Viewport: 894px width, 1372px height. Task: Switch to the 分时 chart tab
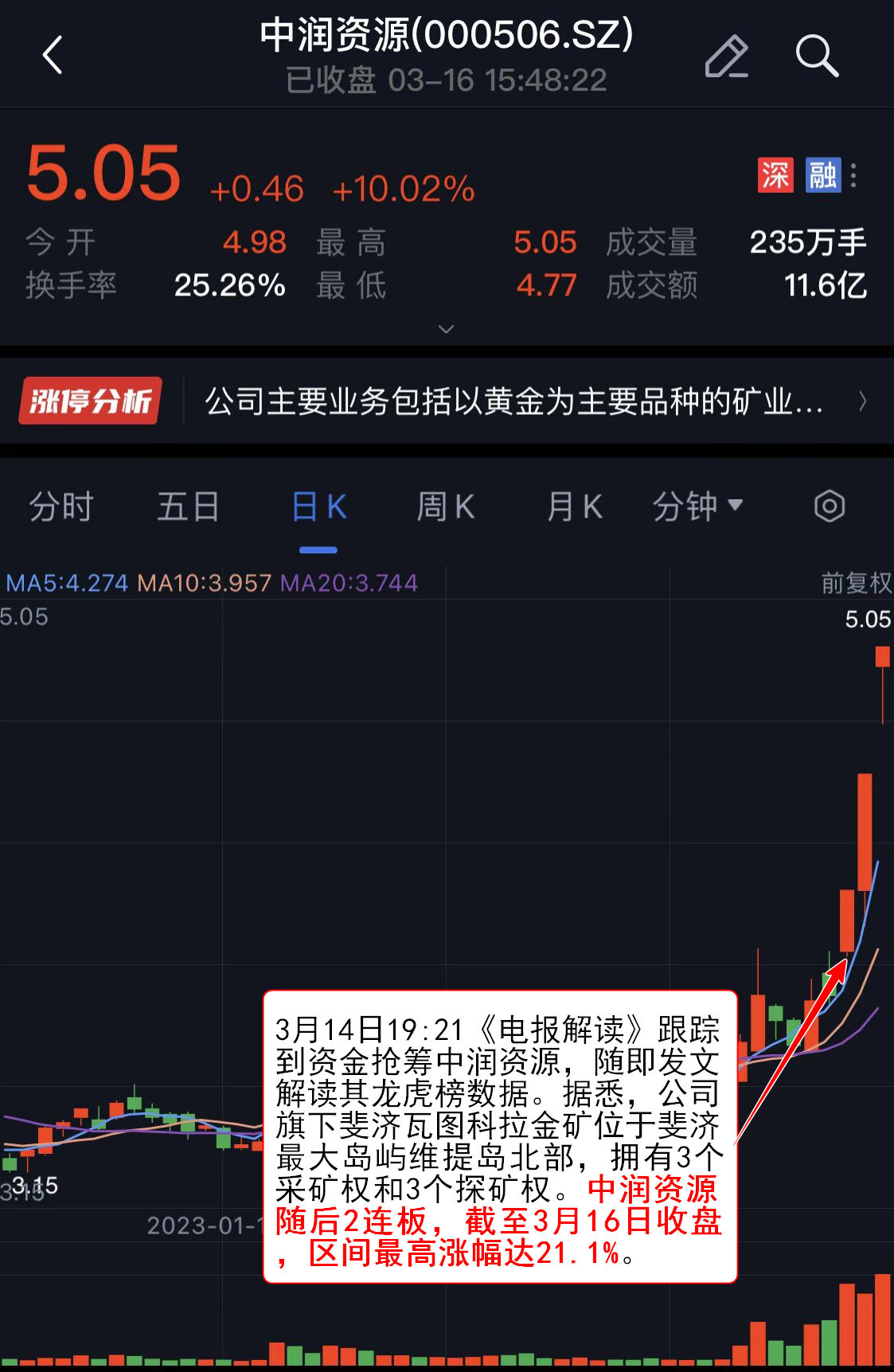point(61,507)
